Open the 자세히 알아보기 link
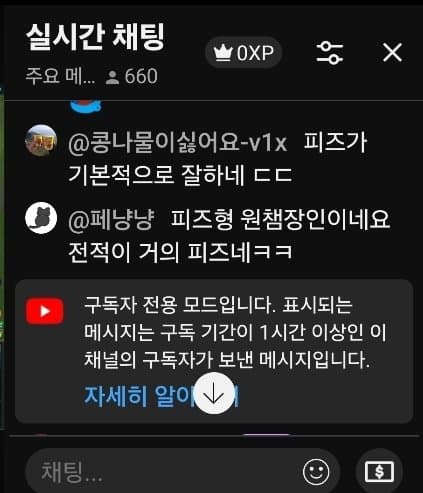The width and height of the screenshot is (423, 493). point(161,396)
